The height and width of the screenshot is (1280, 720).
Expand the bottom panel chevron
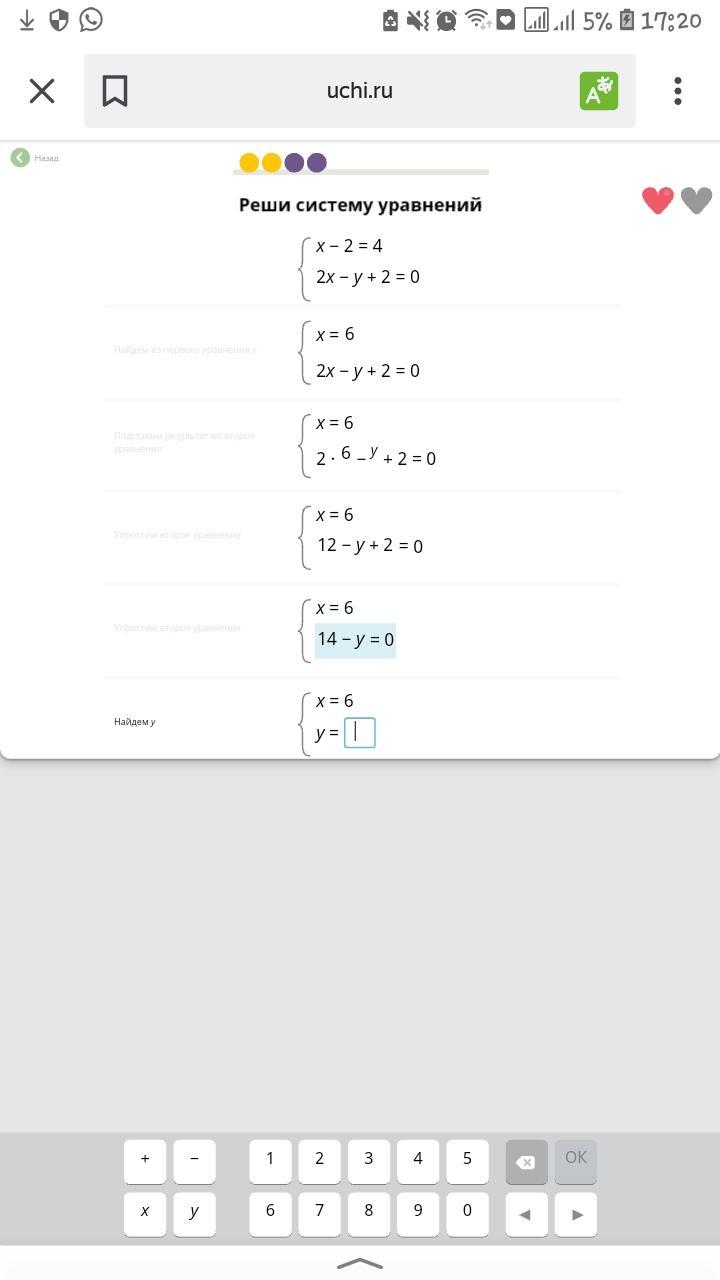click(360, 1264)
